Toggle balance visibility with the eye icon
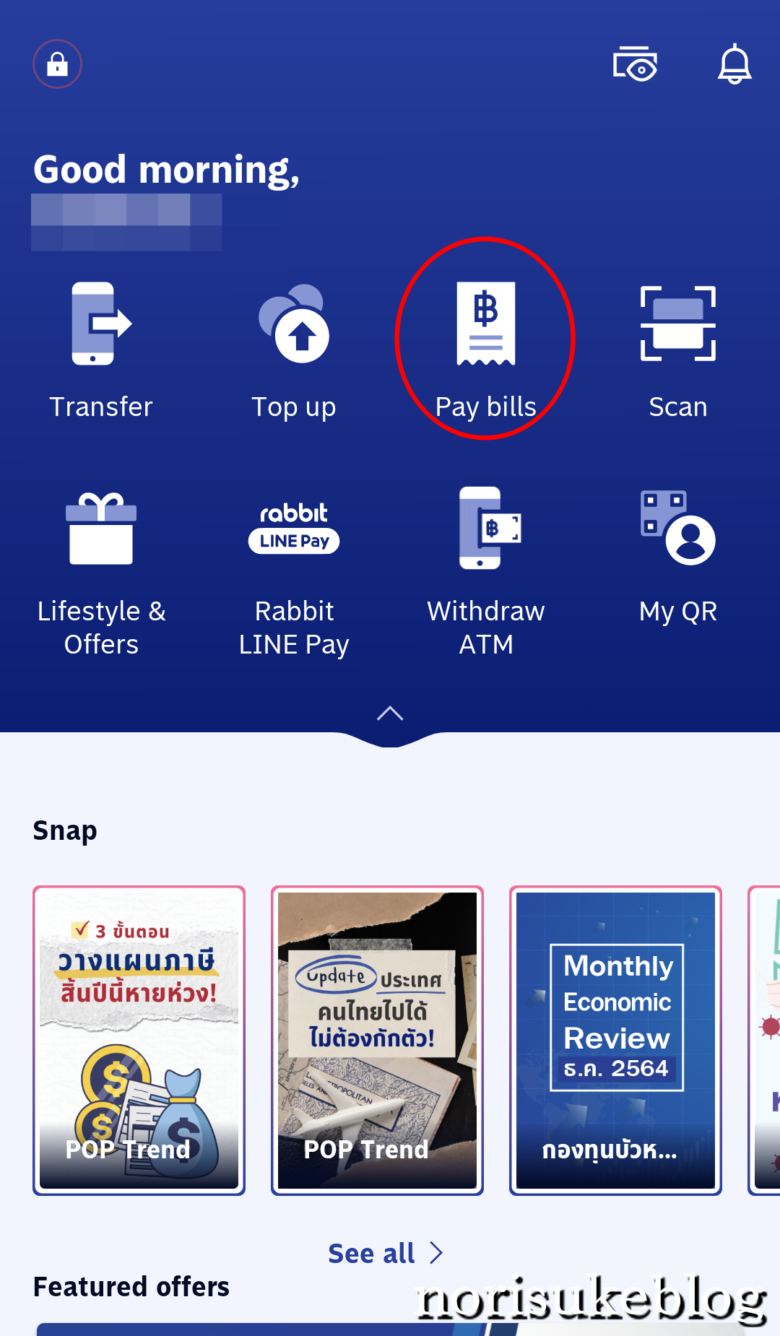This screenshot has height=1336, width=780. pos(635,65)
